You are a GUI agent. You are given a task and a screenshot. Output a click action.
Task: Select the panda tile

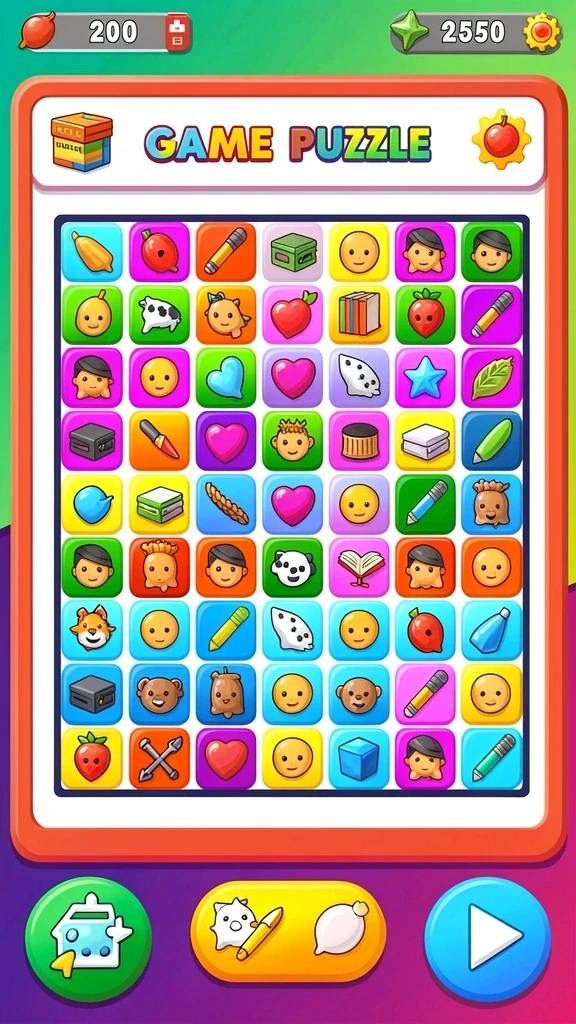pos(292,568)
